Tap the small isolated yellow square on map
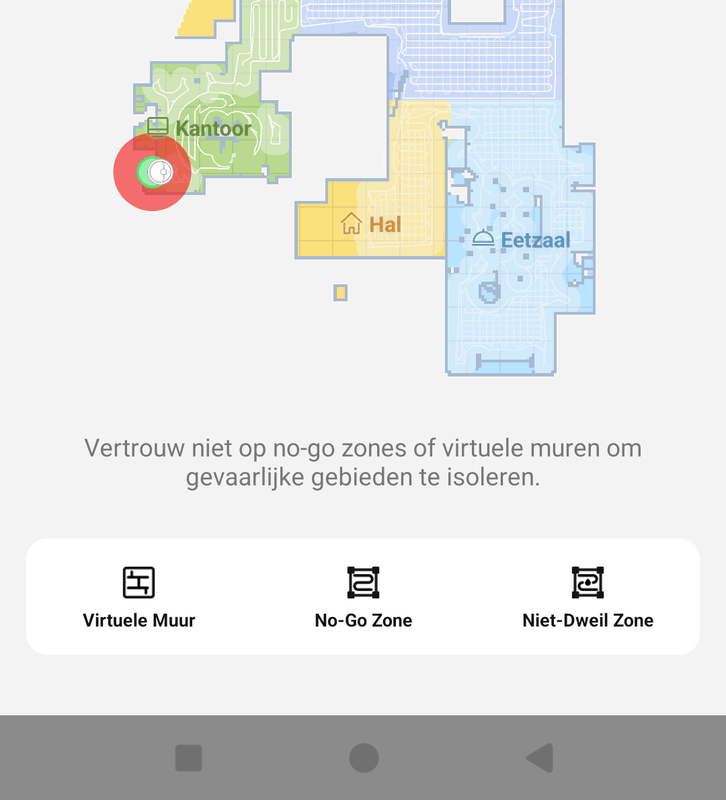The image size is (726, 800). pyautogui.click(x=341, y=292)
